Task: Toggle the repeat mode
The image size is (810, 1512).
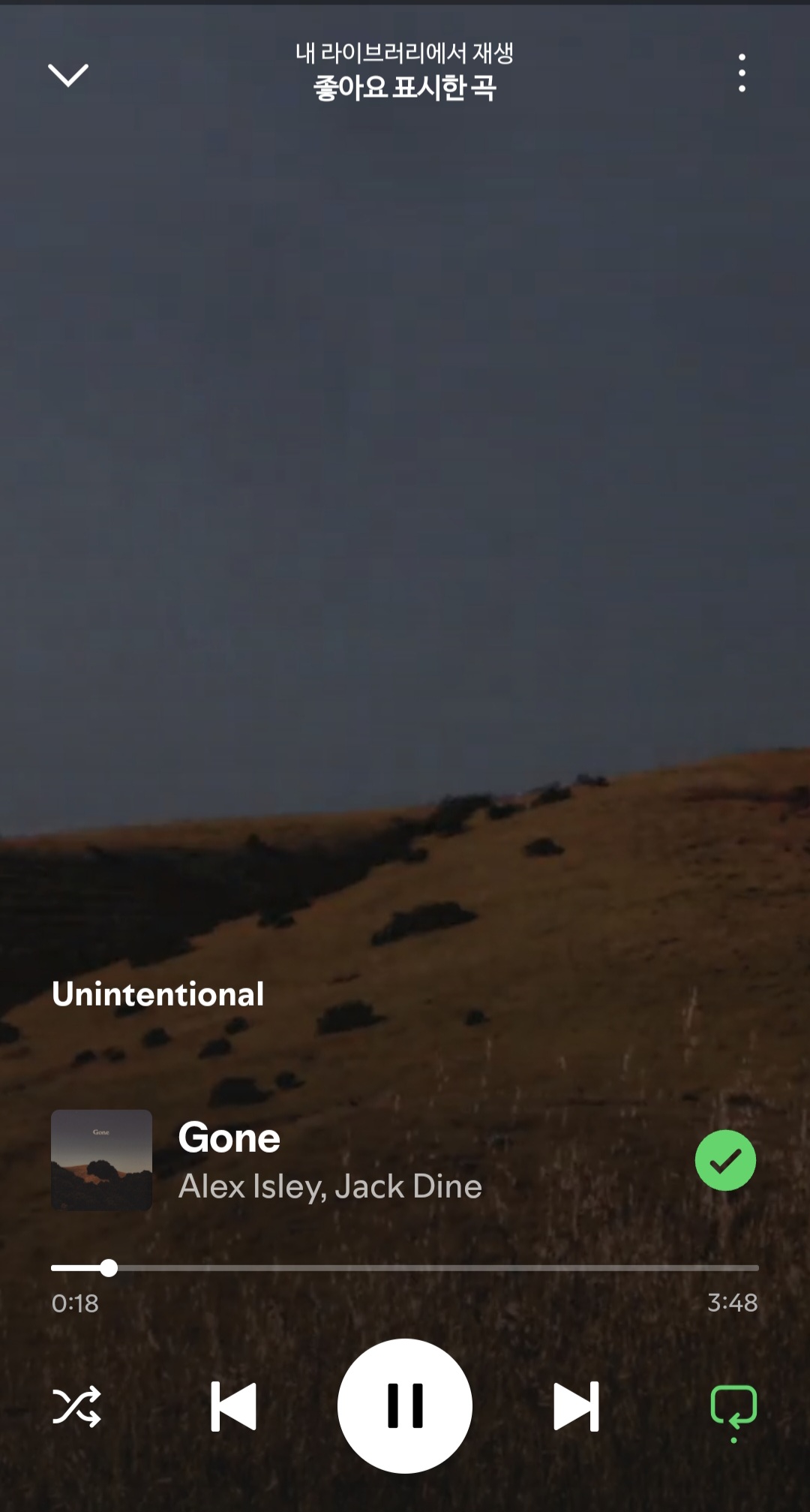Action: [x=733, y=1408]
